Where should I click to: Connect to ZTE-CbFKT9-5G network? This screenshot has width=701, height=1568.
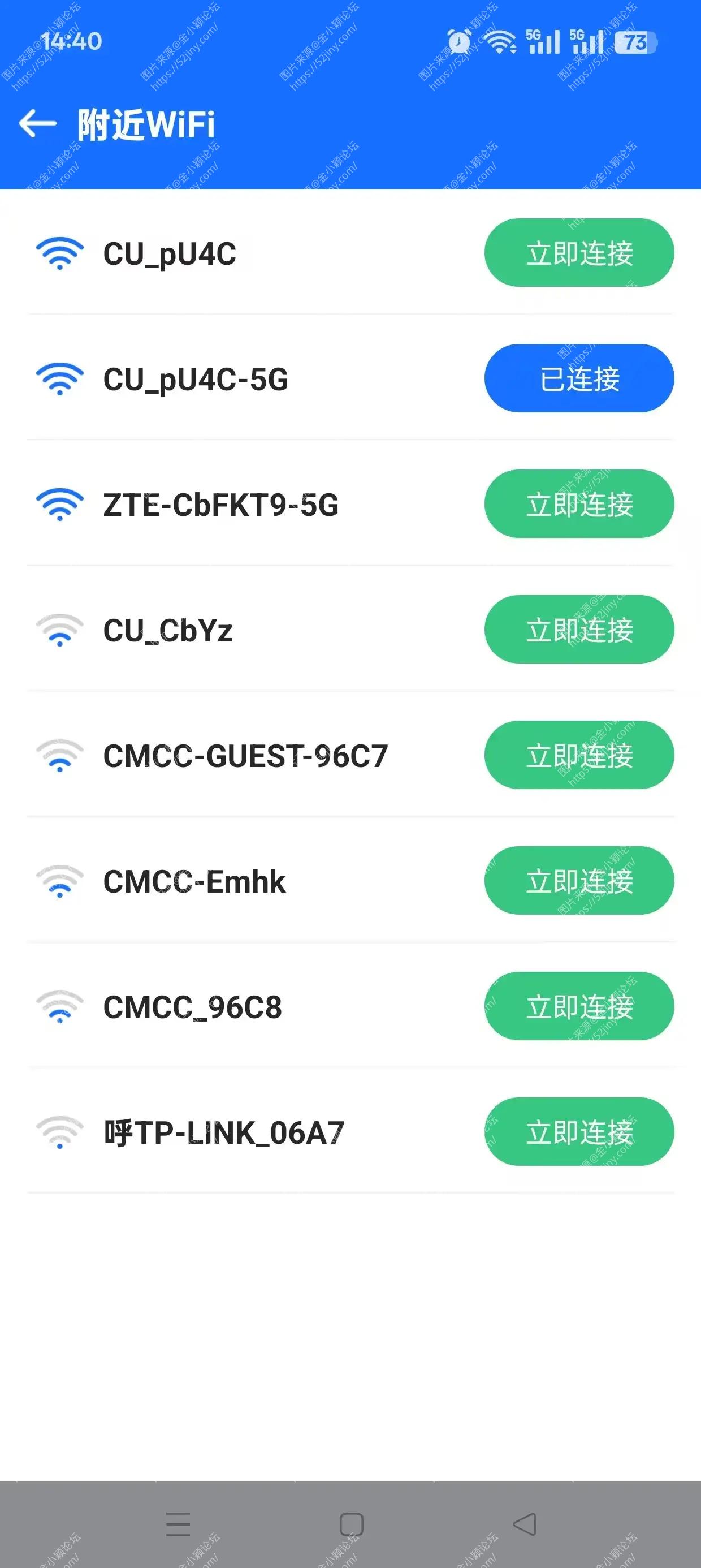click(578, 503)
